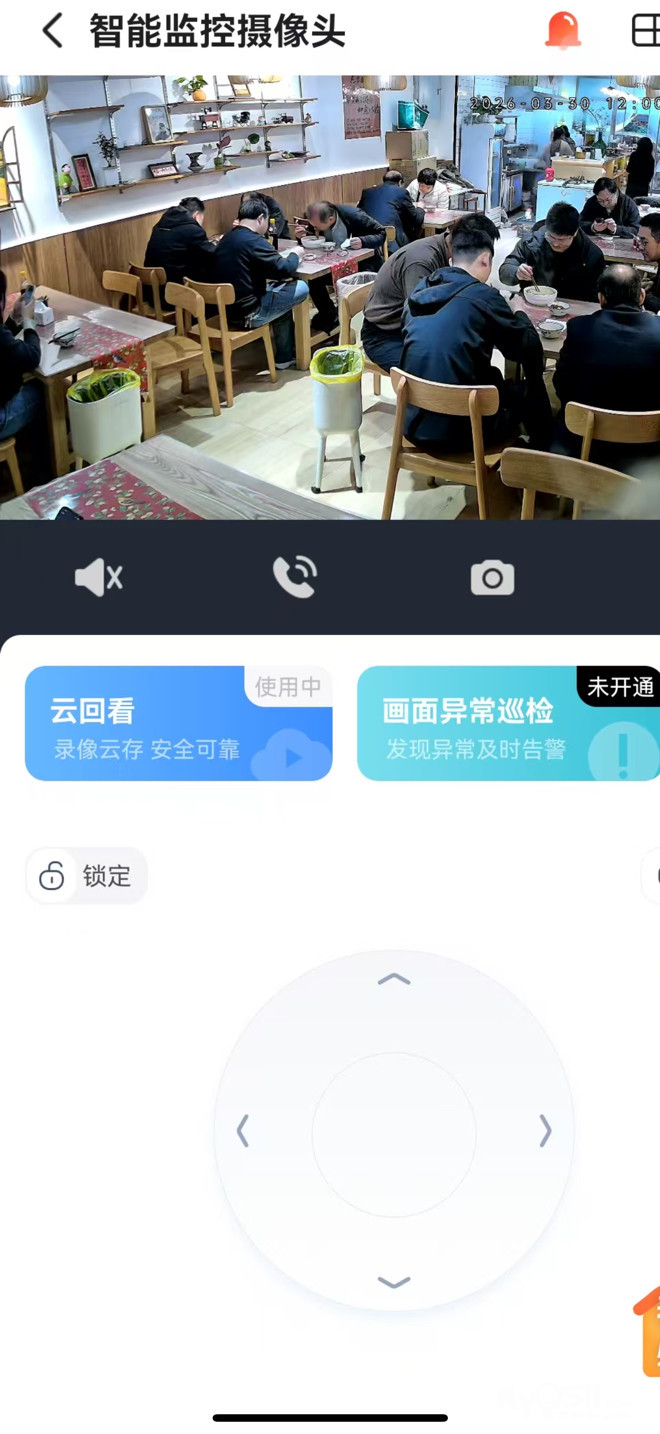This screenshot has height=1434, width=660.
Task: Tilt the camera up with the arrow
Action: click(394, 980)
